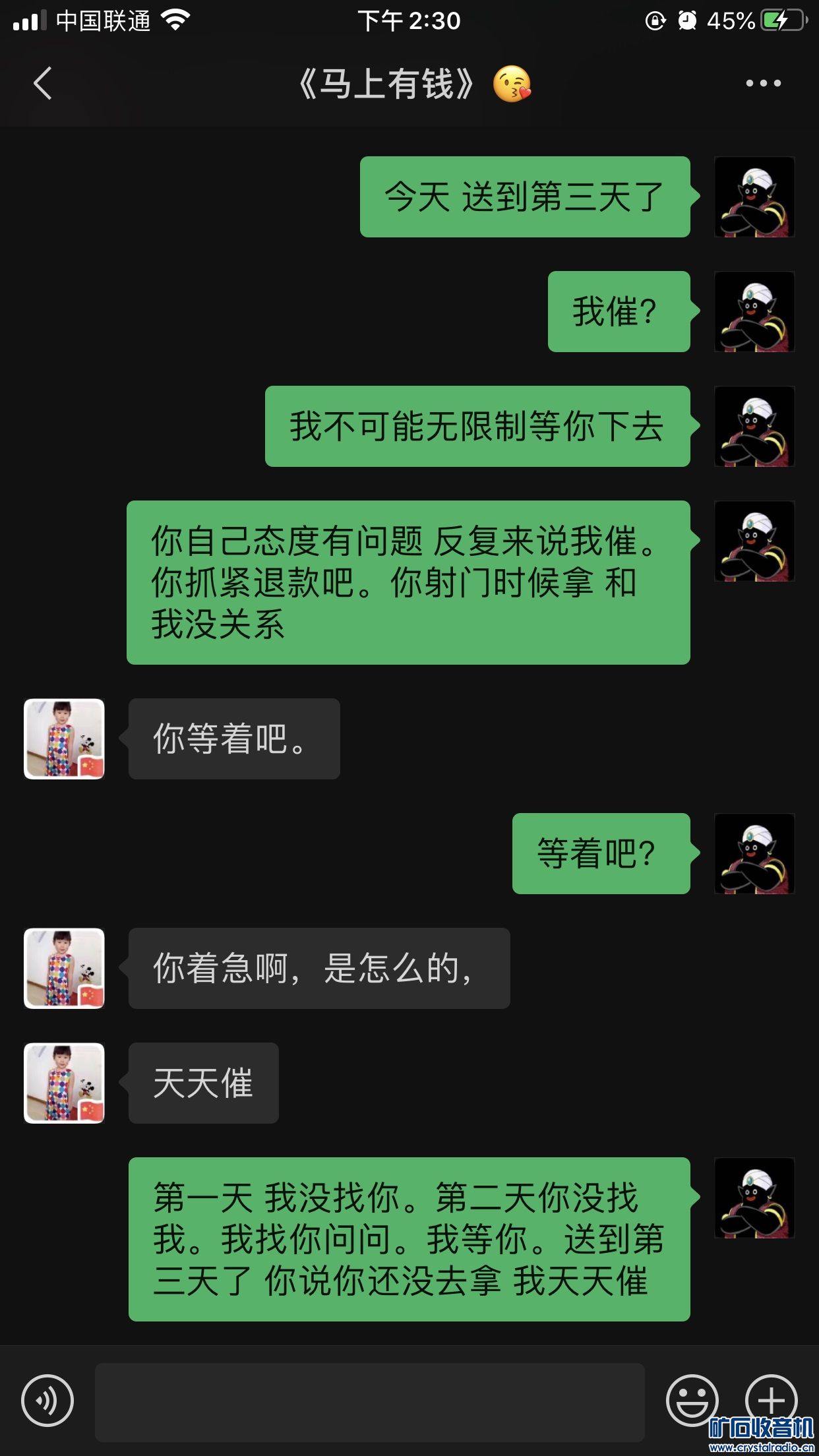Open the emoji sticker panel

tap(692, 1400)
